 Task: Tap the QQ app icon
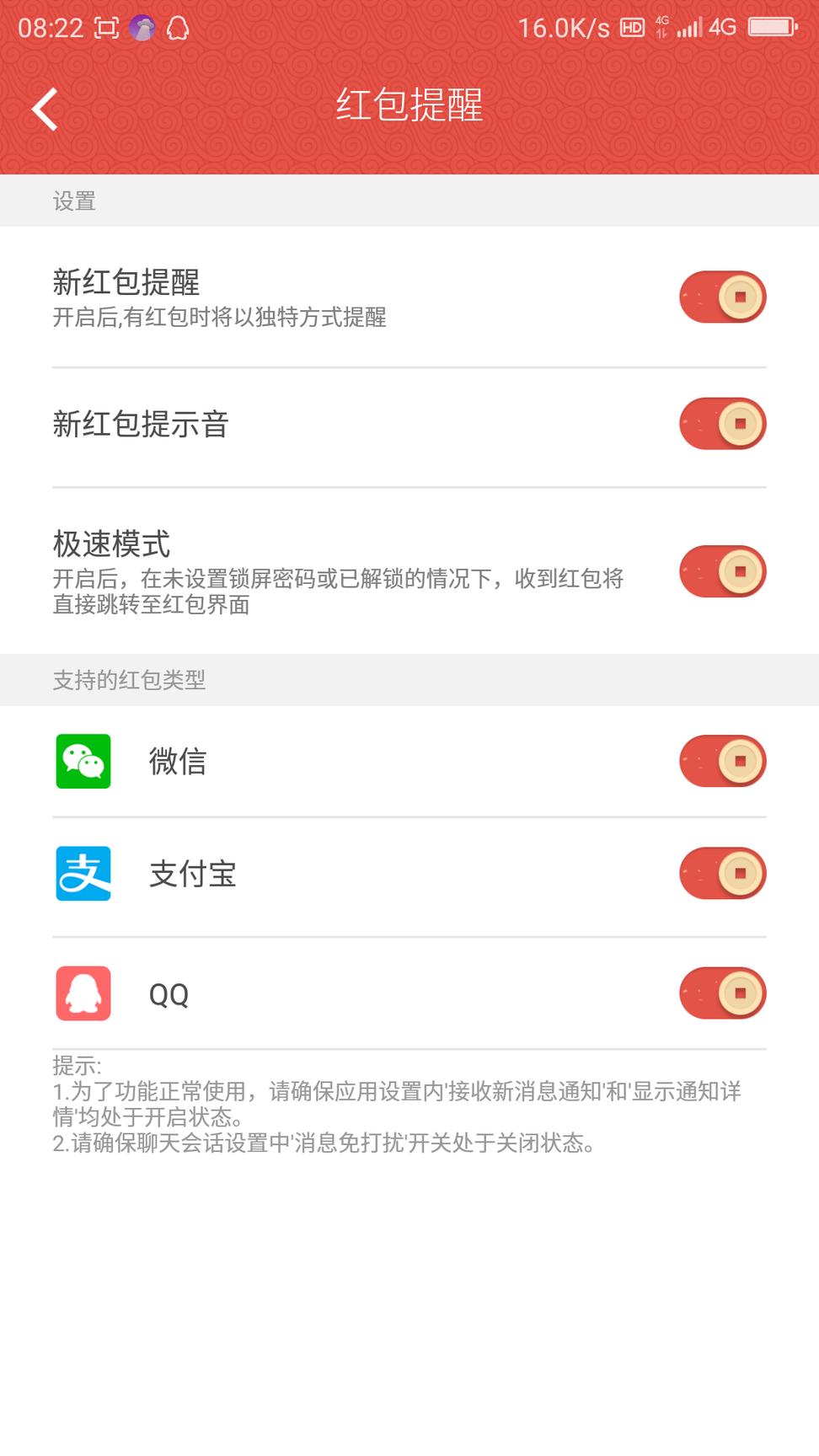82,993
